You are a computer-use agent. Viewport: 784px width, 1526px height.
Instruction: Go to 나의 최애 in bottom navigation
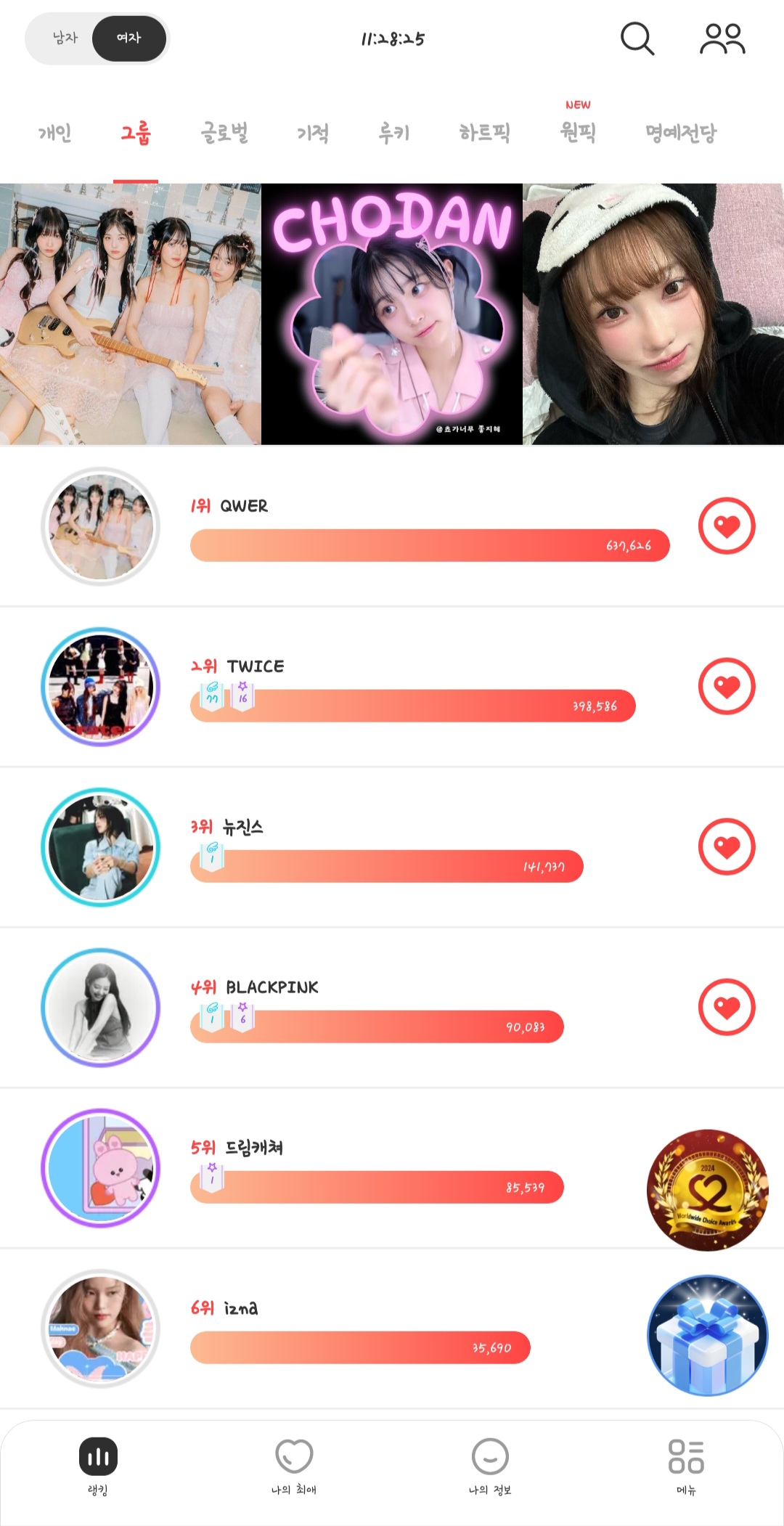(x=294, y=1466)
